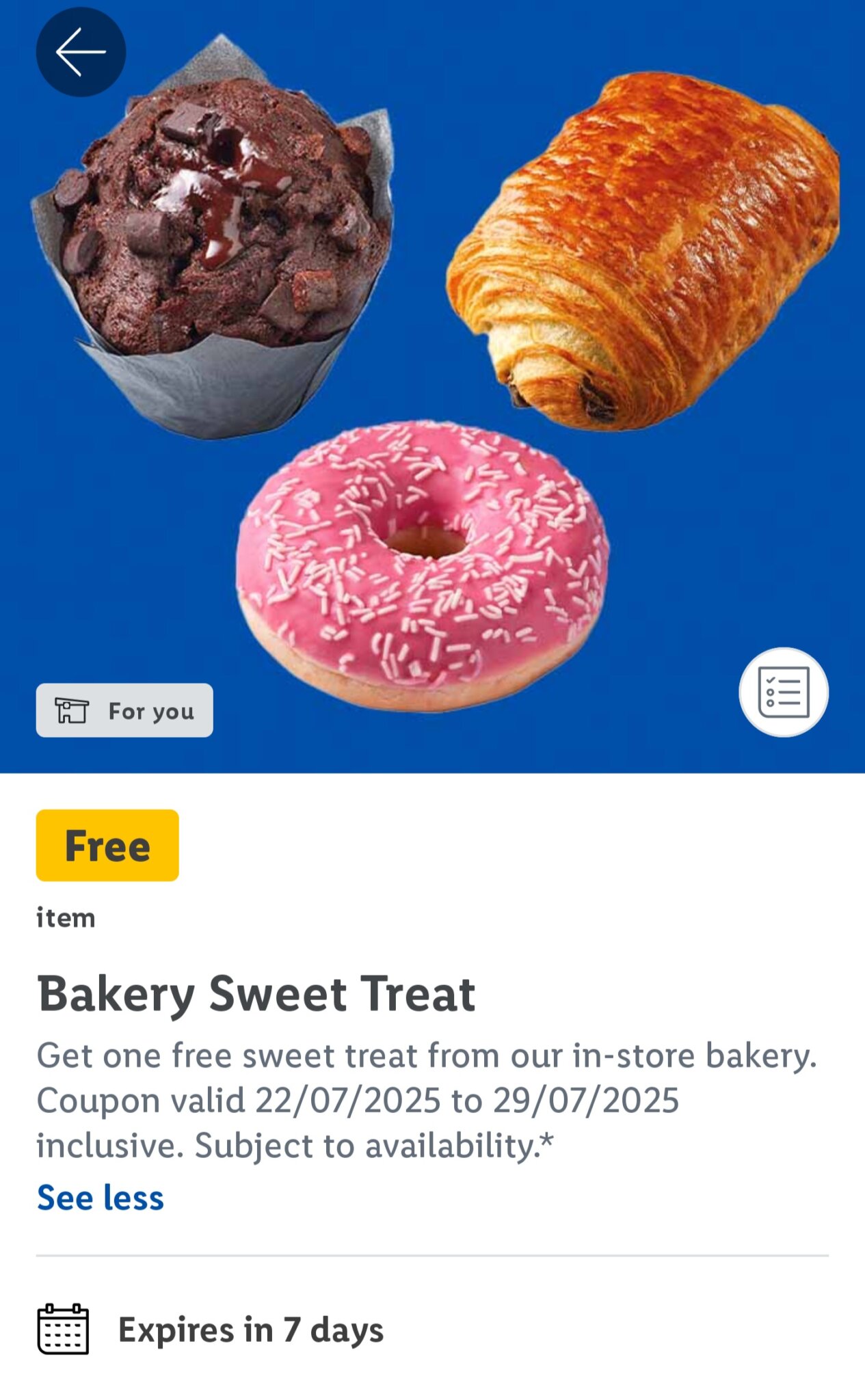
Task: Tap the dark circle around the back arrow
Action: tap(82, 51)
